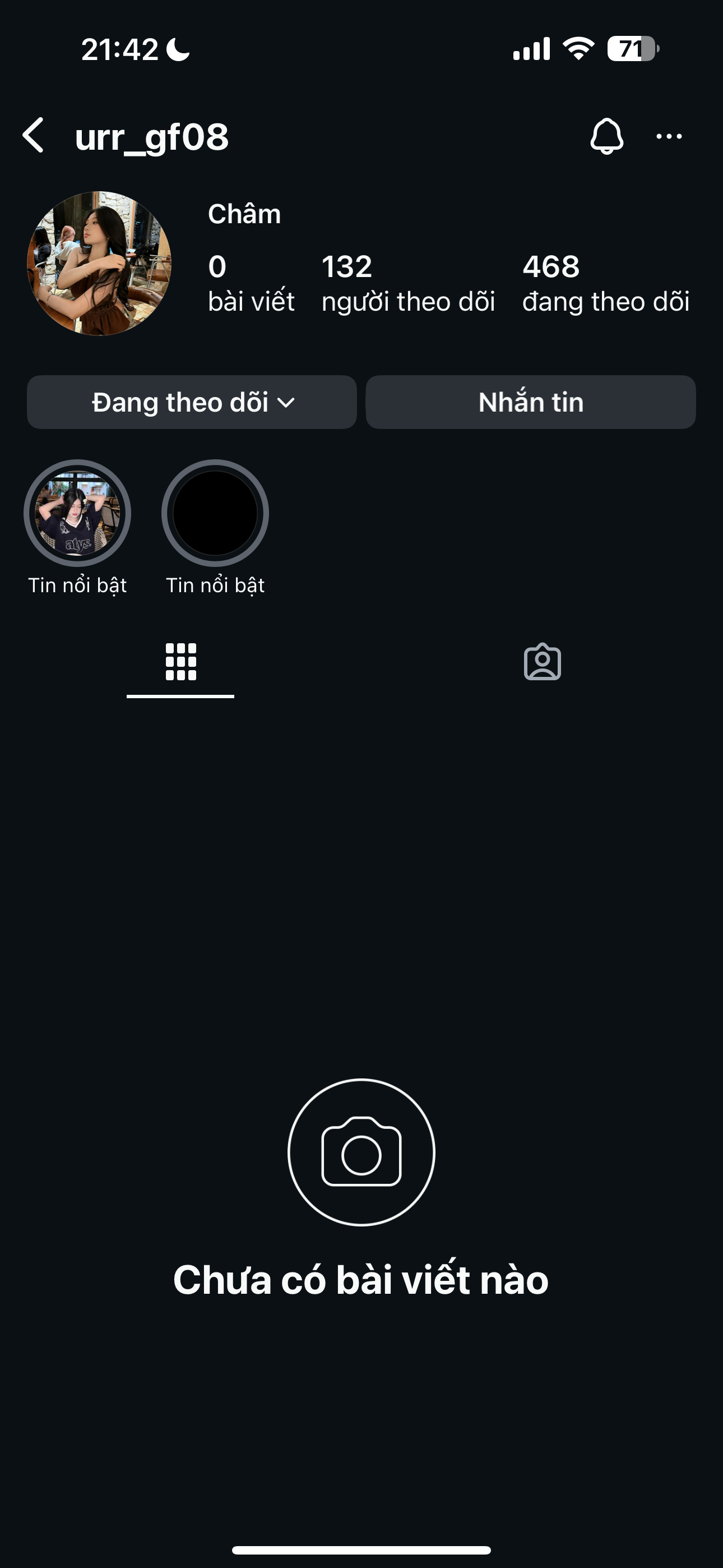This screenshot has width=723, height=1568.
Task: Open the 468 đang theo dõi list
Action: pos(605,283)
